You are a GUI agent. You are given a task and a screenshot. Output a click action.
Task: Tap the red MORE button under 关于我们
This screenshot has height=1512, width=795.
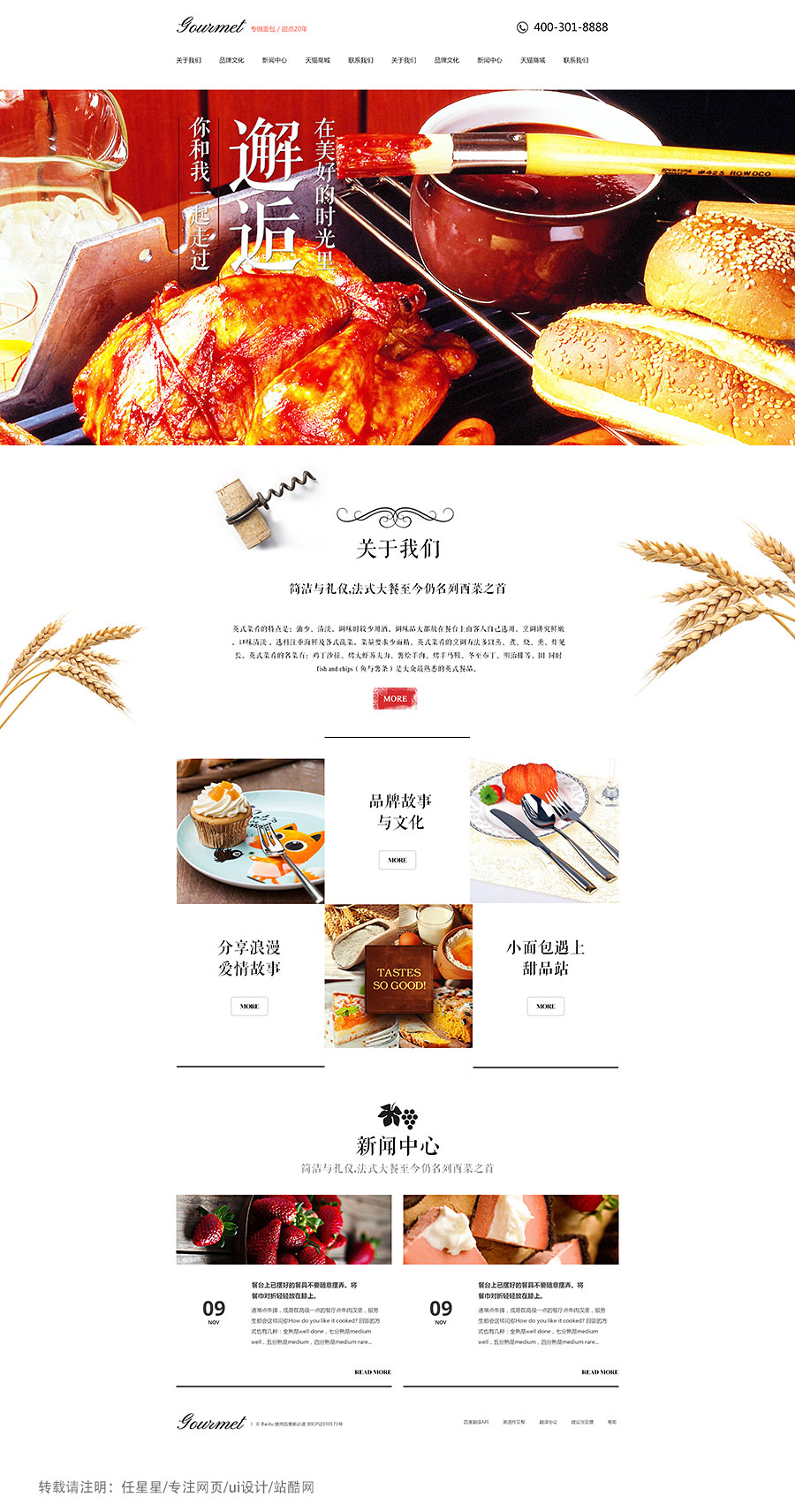click(394, 698)
